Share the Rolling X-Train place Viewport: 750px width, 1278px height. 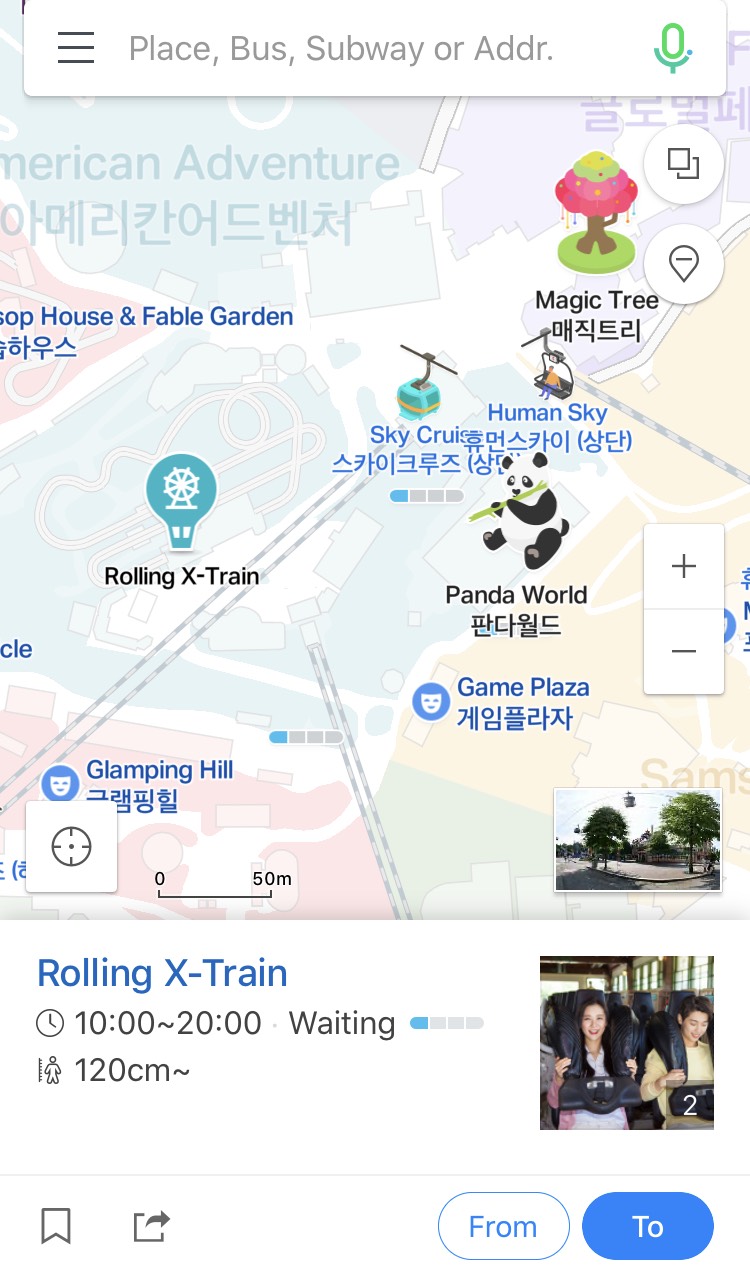[151, 1225]
